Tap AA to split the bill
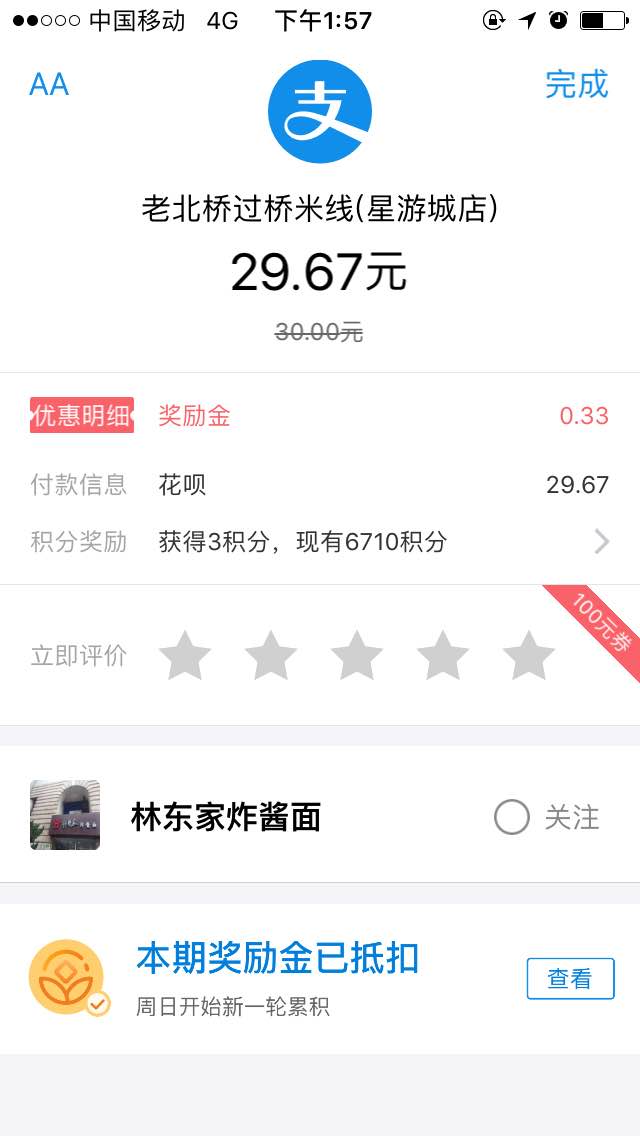 point(49,85)
